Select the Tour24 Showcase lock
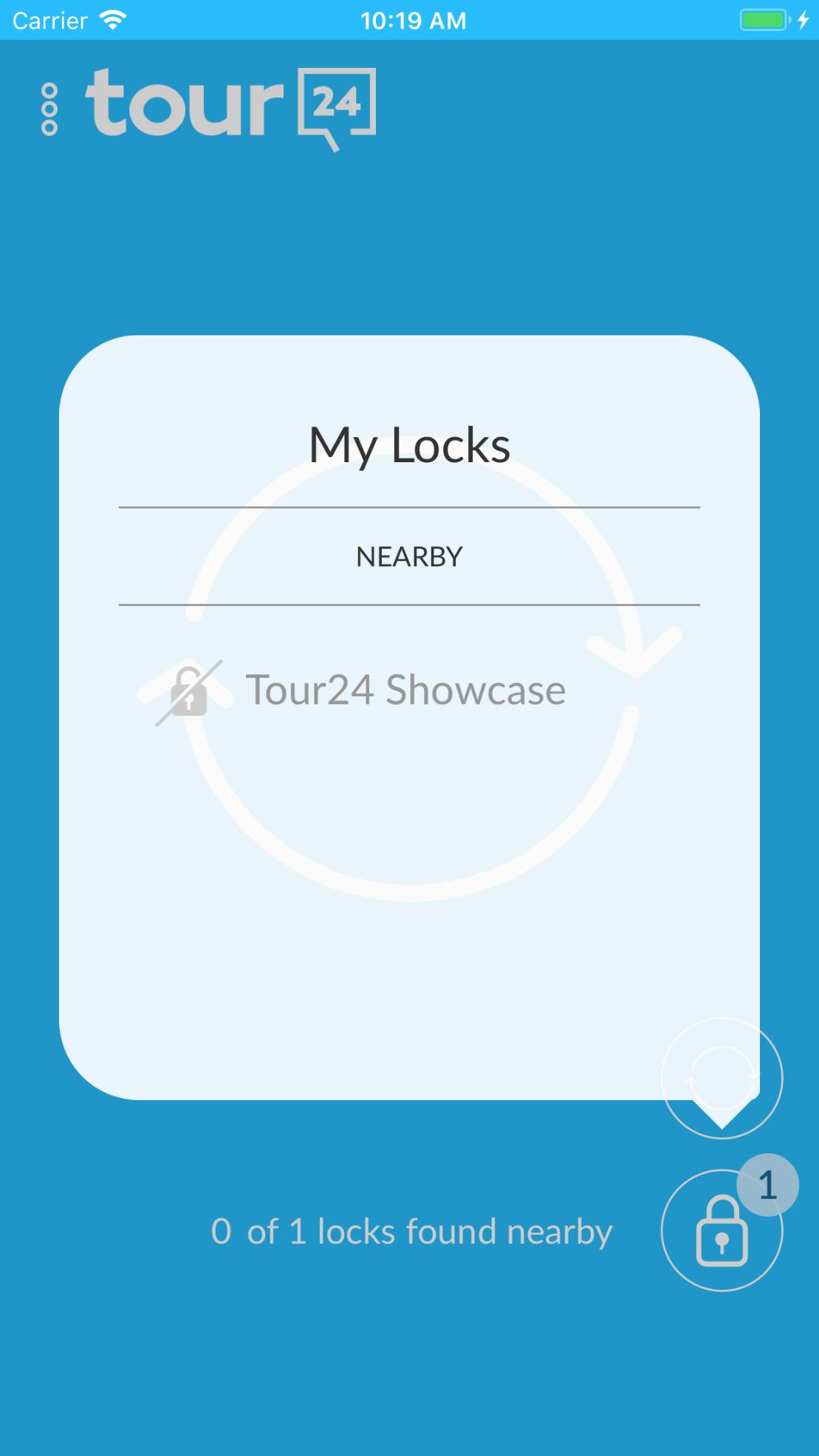819x1456 pixels. click(405, 690)
